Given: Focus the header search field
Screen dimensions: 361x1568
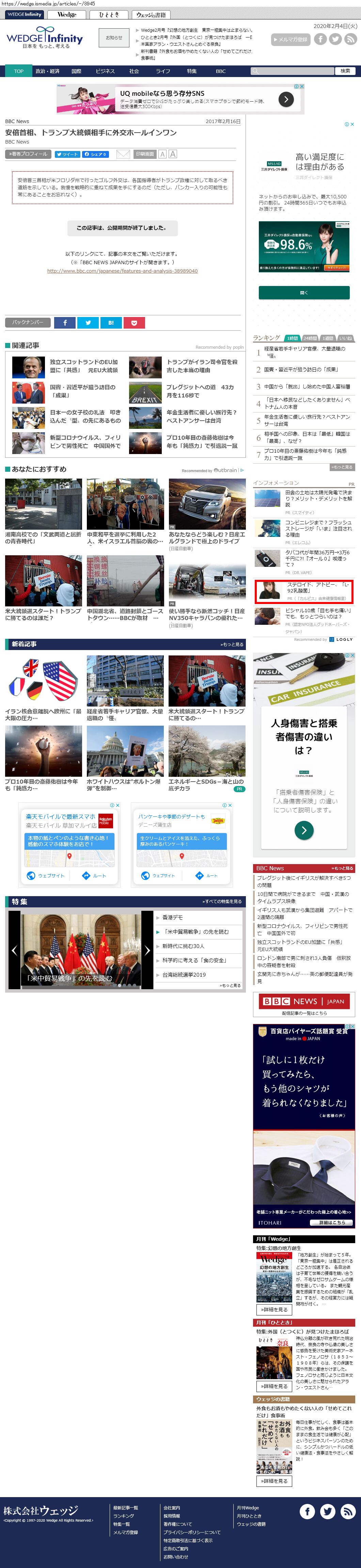Looking at the screenshot, I should [292, 71].
